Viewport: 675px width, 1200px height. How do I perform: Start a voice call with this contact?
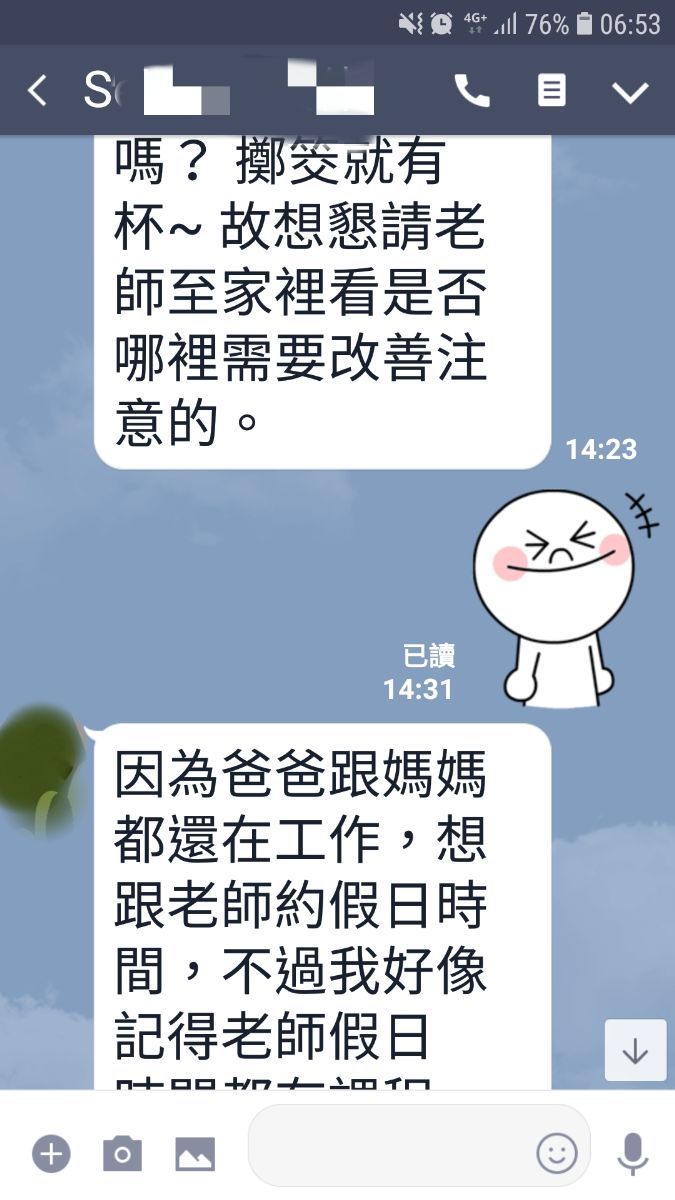472,91
